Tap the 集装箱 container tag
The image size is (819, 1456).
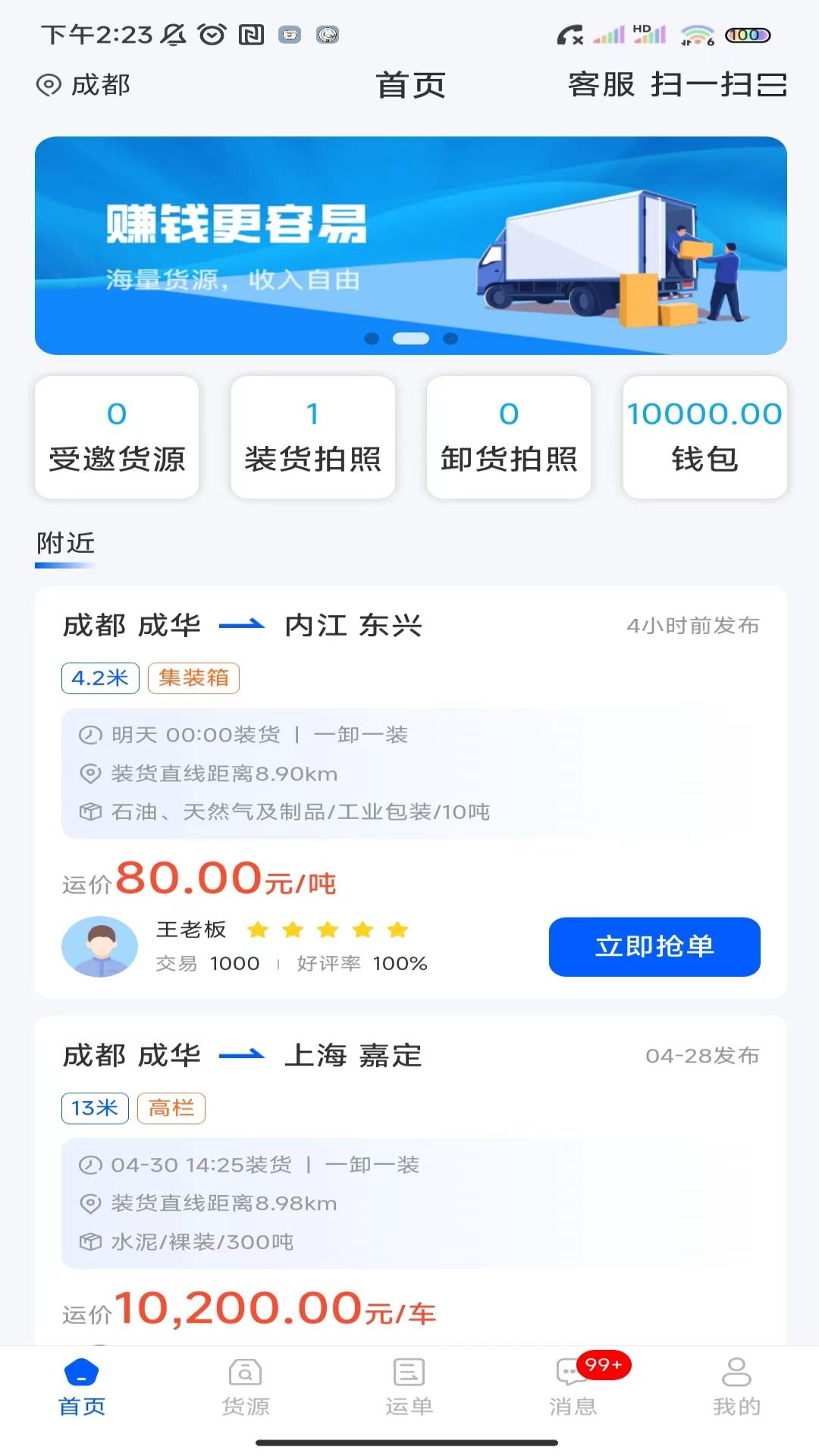[193, 678]
